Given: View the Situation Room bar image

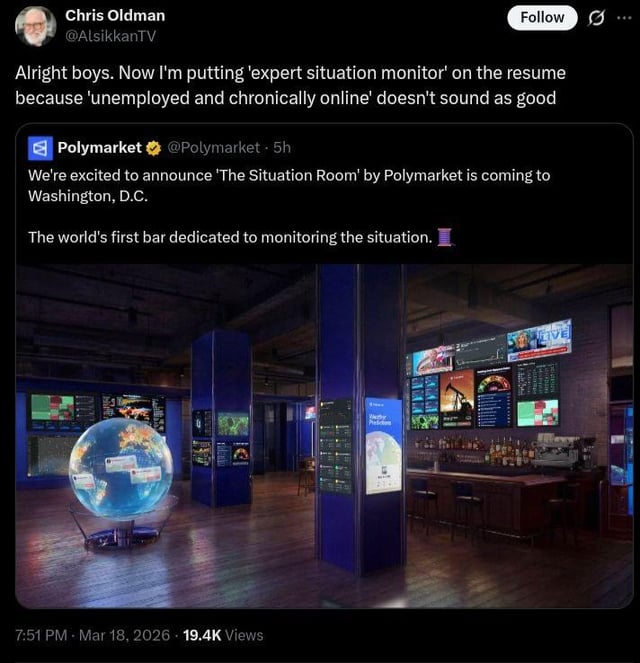Looking at the screenshot, I should coord(324,435).
